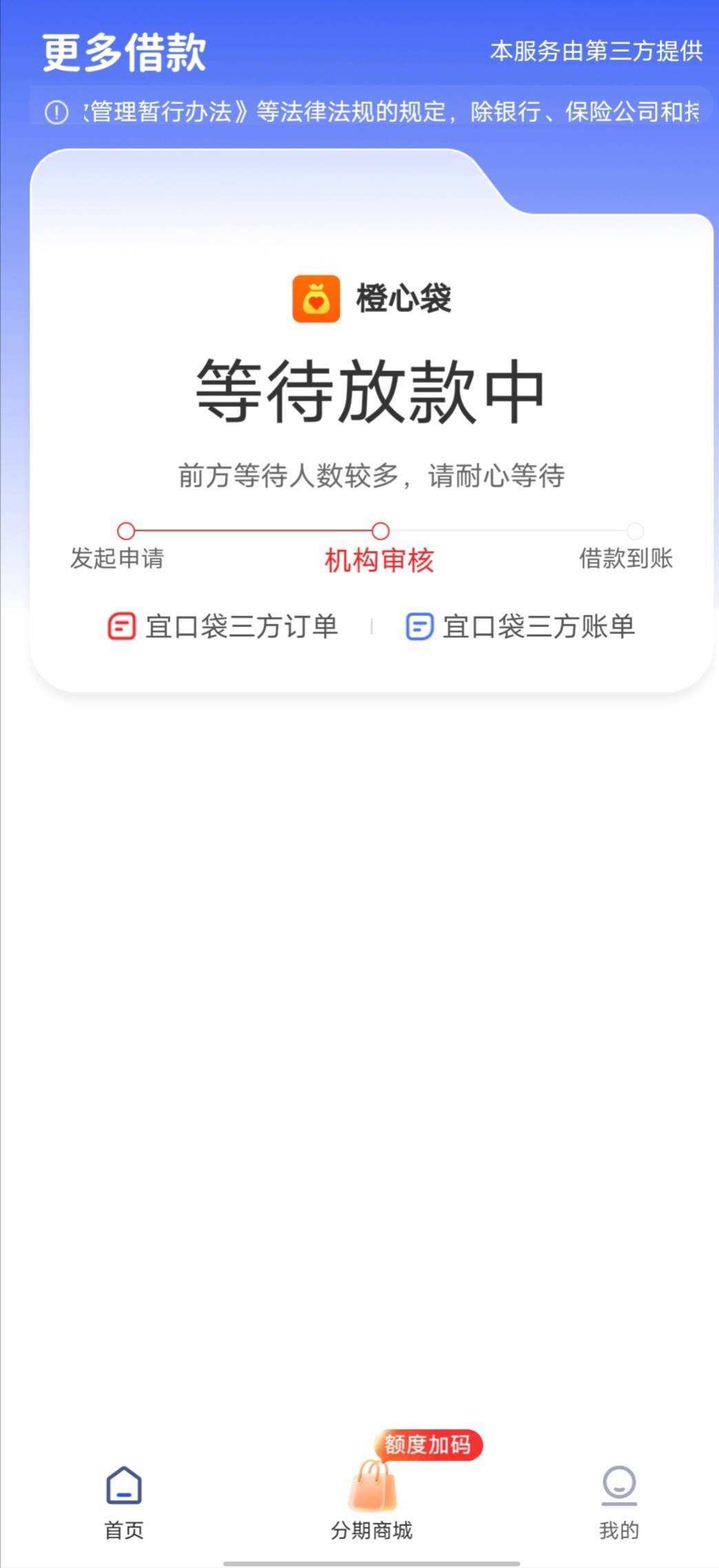Switch to the 首页 tab
Screen dimensions: 719x1568
(124, 1503)
